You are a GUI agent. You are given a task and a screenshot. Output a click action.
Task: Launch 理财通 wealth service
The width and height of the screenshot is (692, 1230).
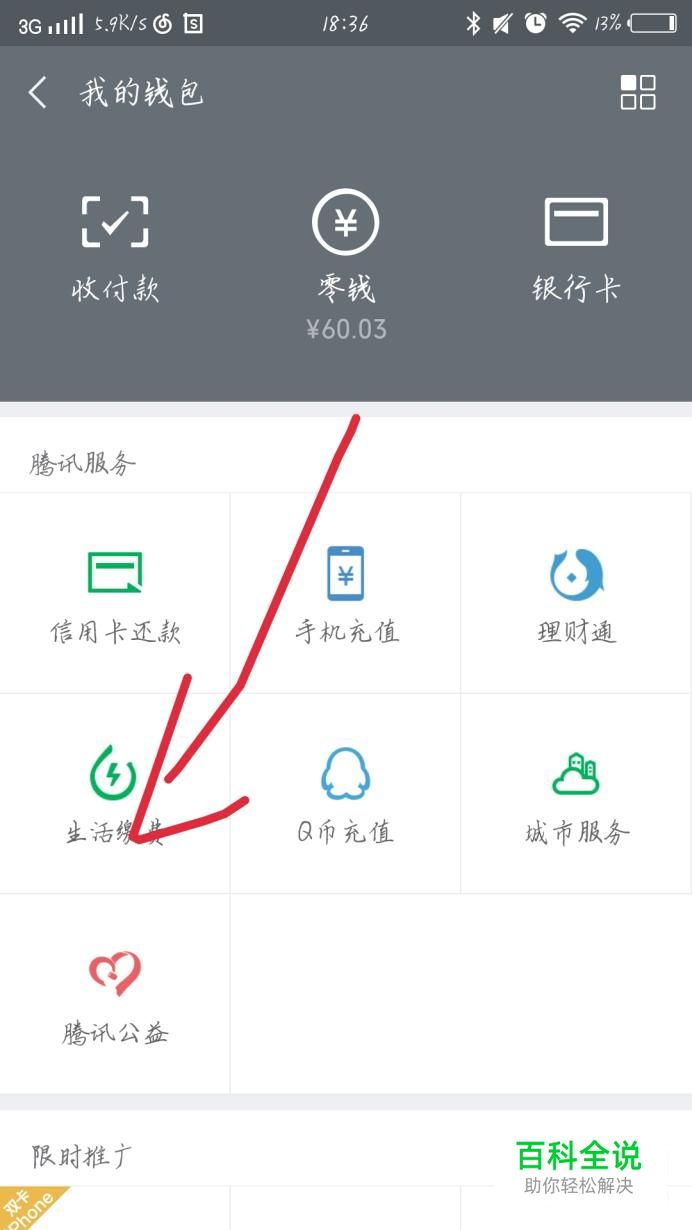coord(577,593)
